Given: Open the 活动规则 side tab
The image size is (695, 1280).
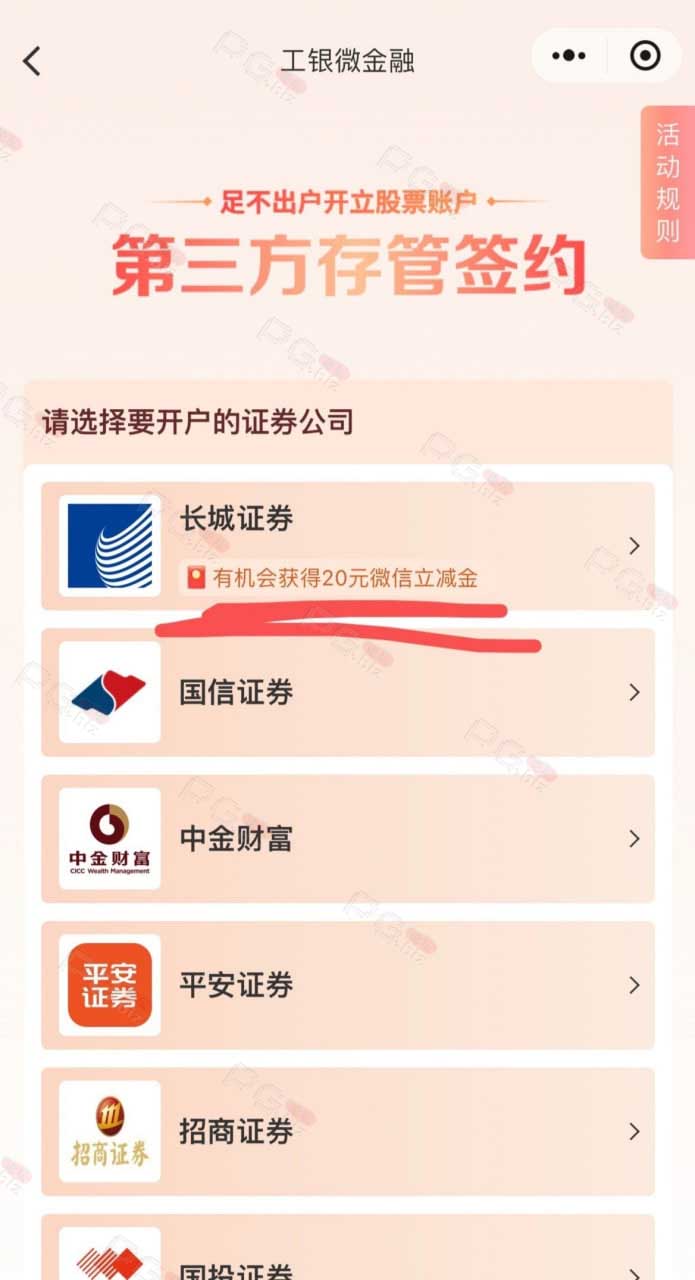Looking at the screenshot, I should point(667,182).
